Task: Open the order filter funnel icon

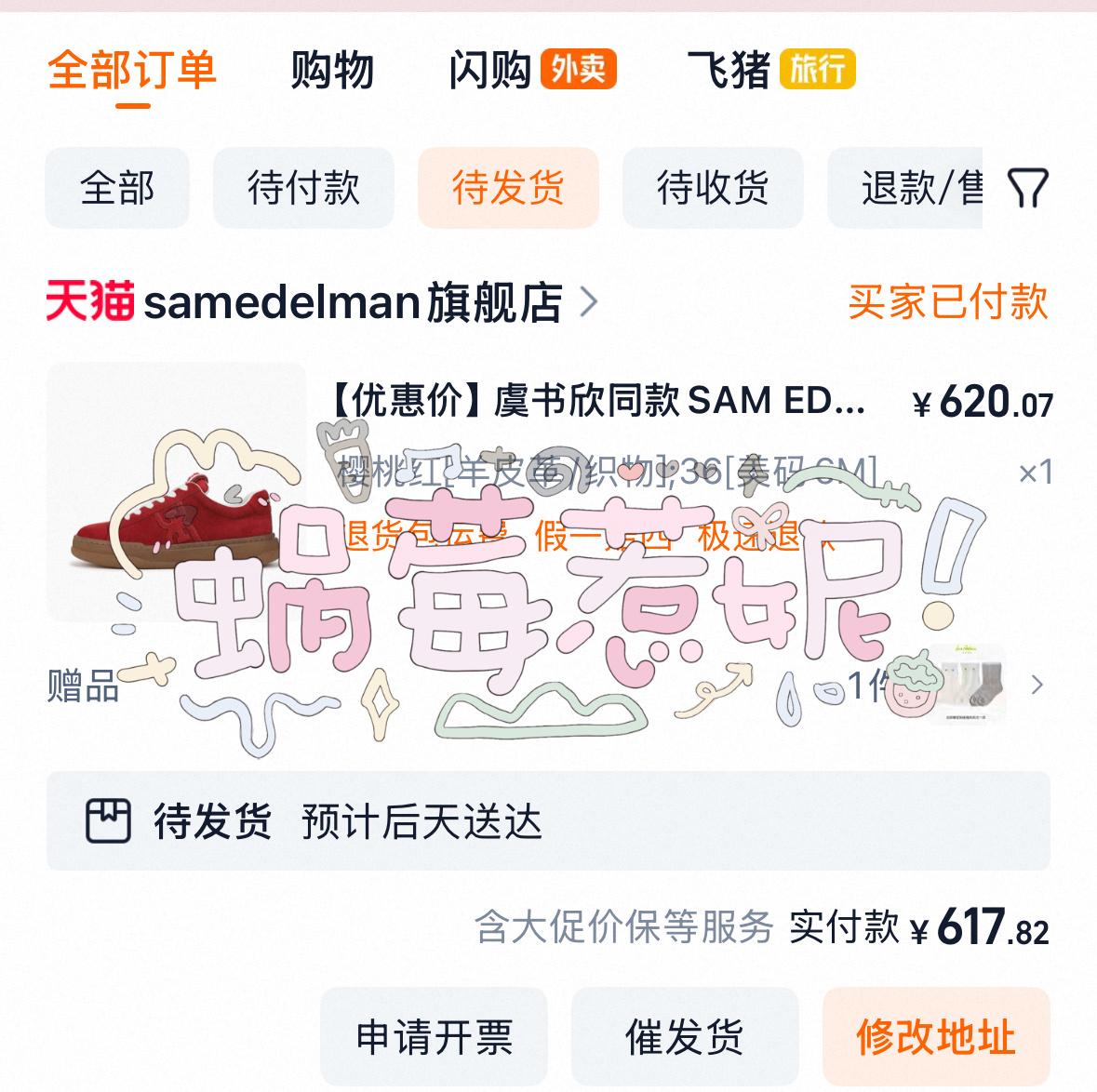Action: [1028, 188]
